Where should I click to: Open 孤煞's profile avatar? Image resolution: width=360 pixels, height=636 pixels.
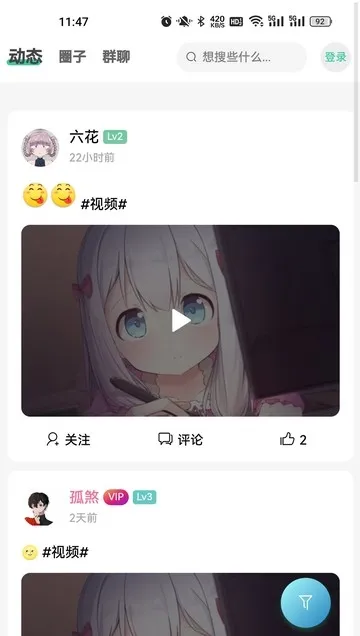tap(40, 507)
